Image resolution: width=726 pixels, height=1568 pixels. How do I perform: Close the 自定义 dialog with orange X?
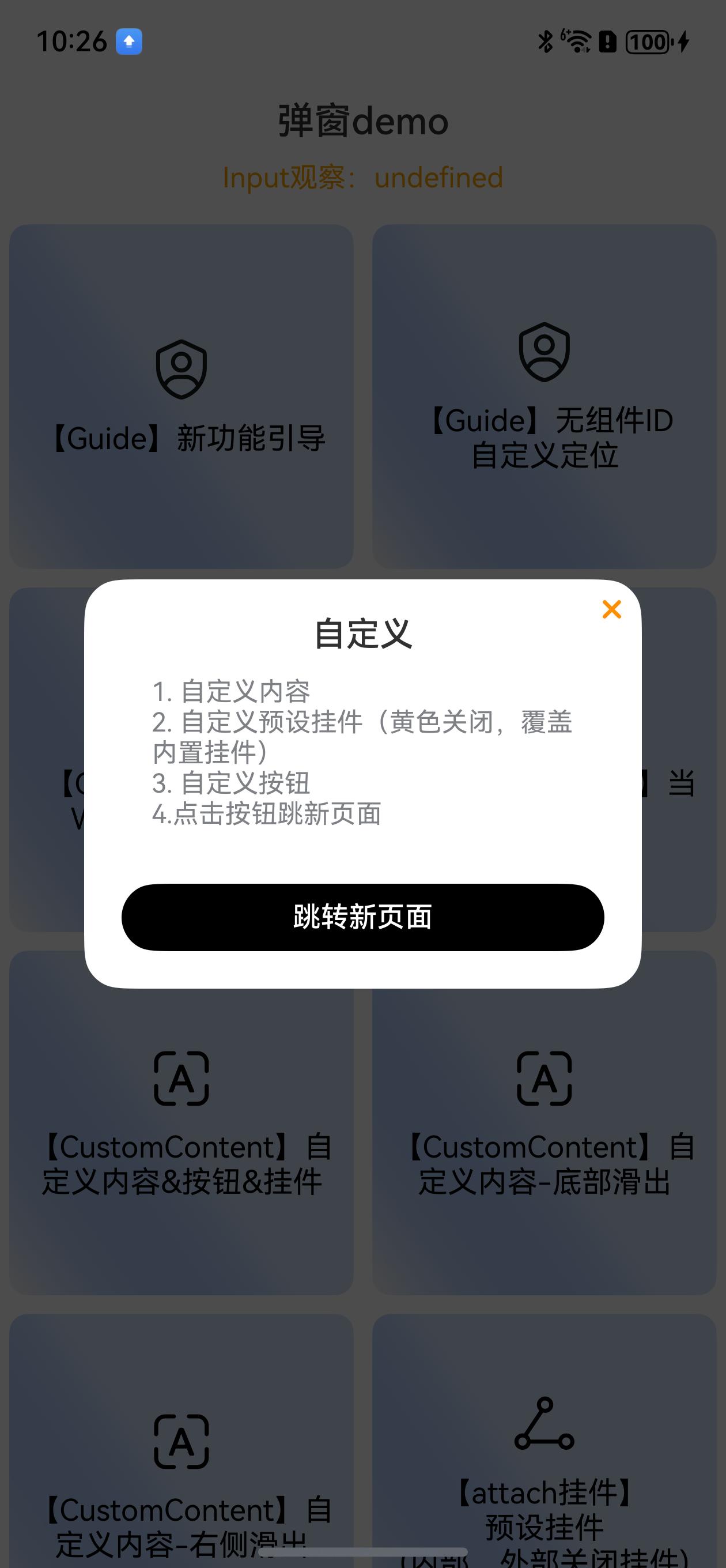(x=611, y=609)
